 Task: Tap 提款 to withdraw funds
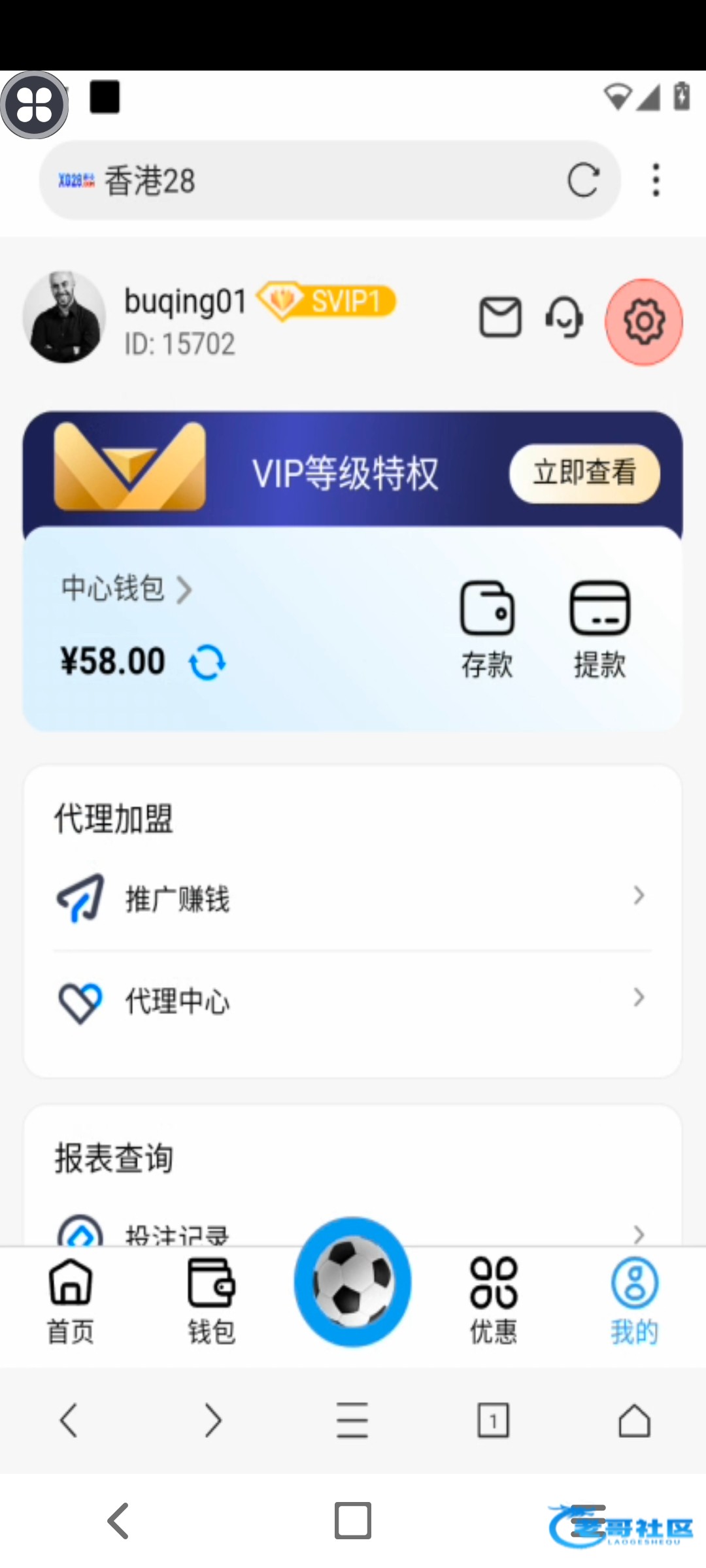(600, 629)
